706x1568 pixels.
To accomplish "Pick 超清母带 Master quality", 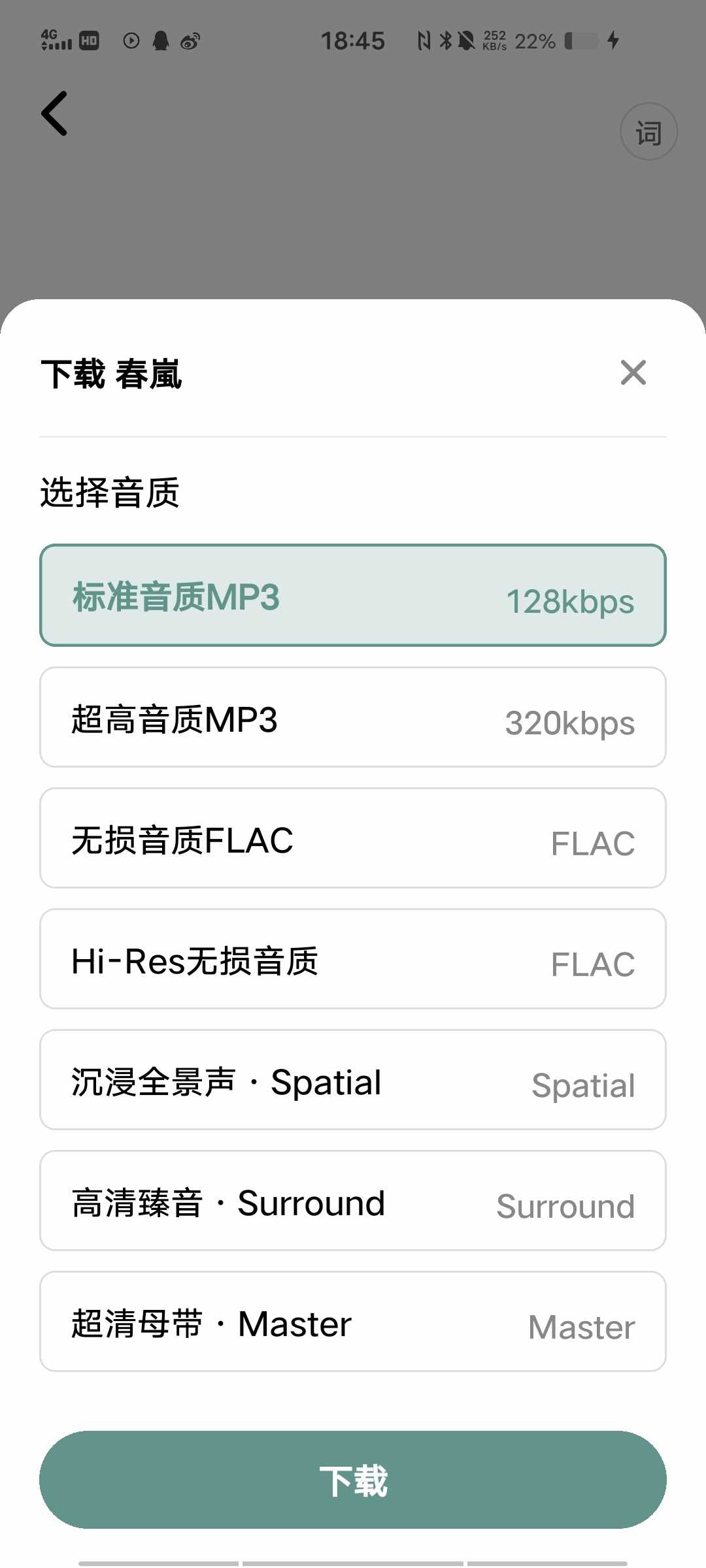I will point(353,1322).
